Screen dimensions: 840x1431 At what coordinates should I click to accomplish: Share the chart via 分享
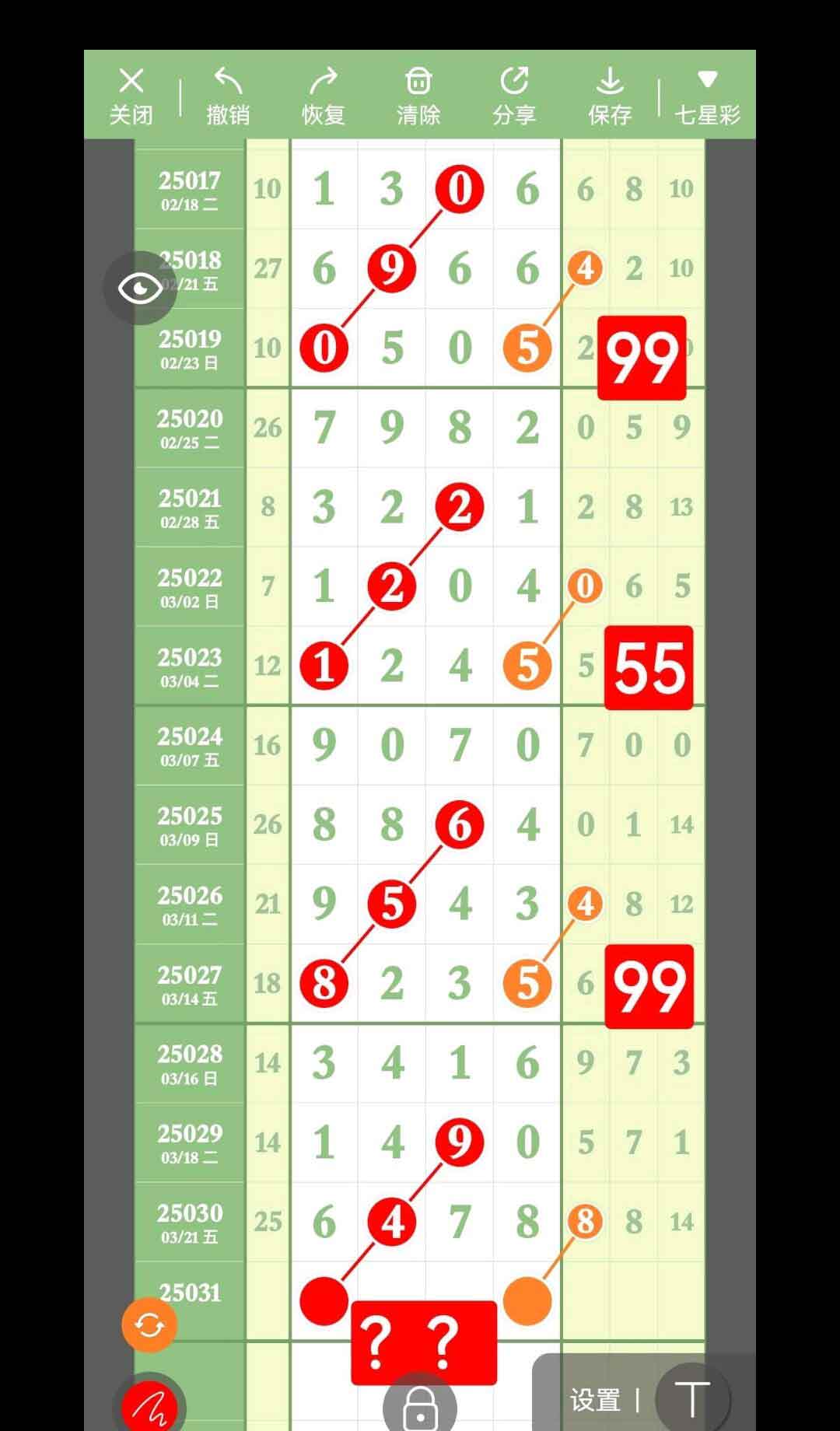coord(514,96)
